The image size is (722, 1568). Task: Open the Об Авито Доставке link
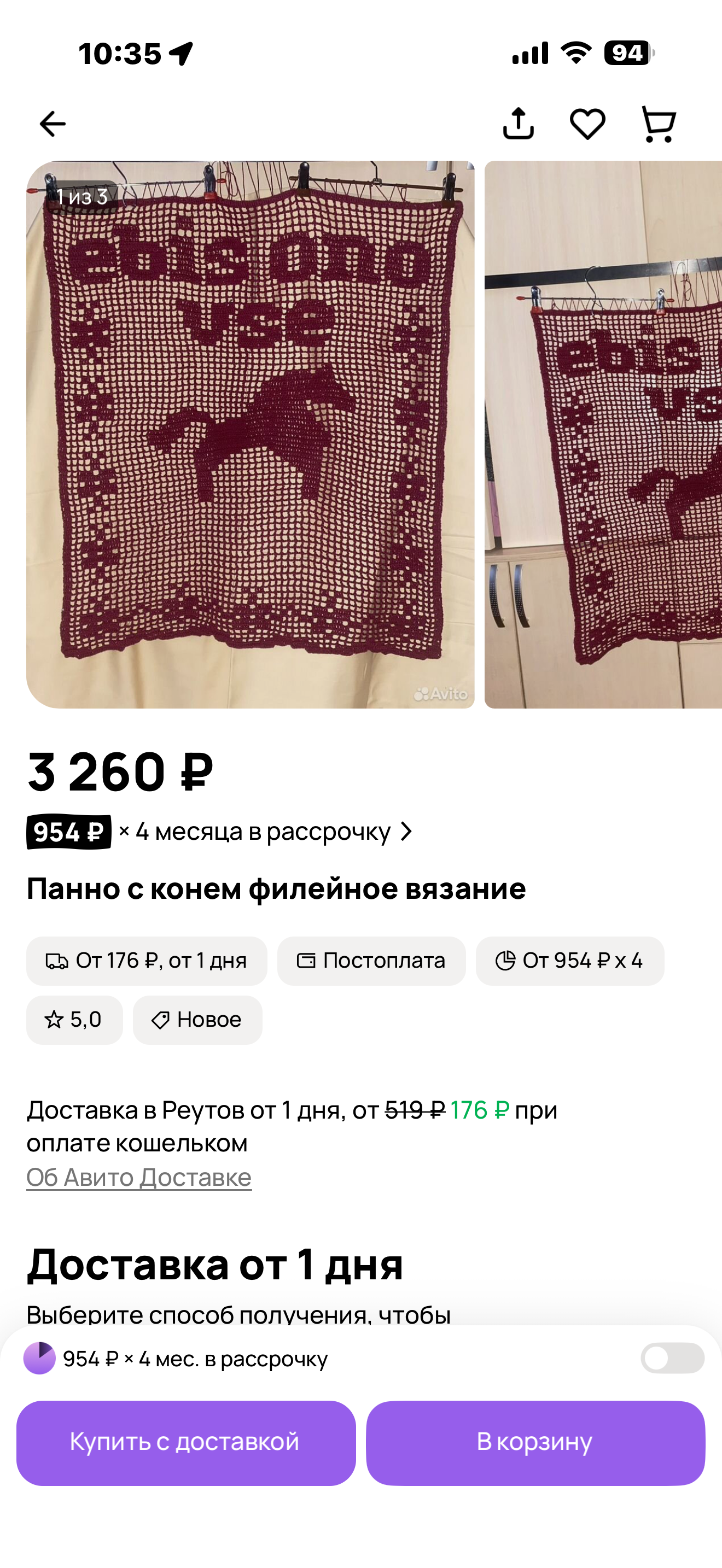tap(139, 1177)
